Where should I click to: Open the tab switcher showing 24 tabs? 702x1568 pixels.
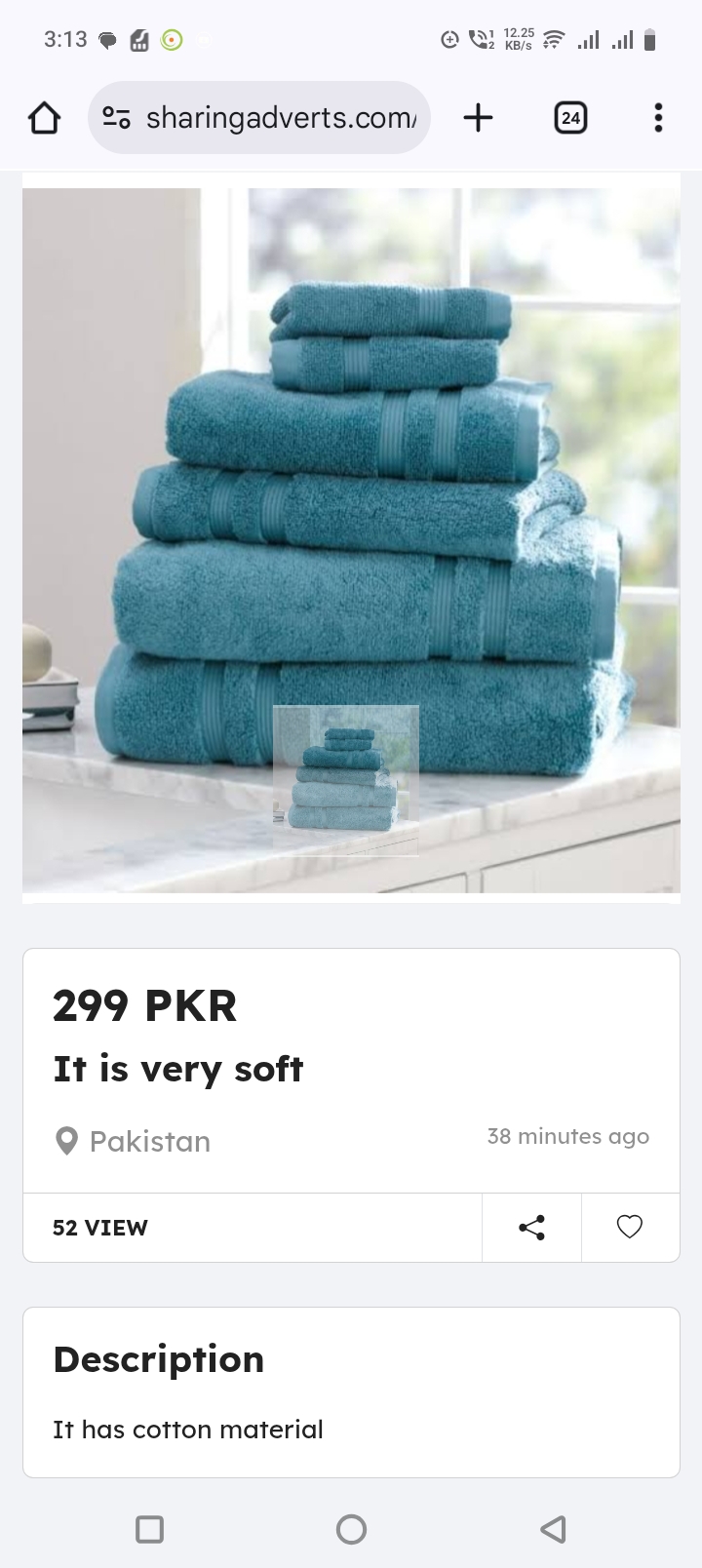[570, 118]
